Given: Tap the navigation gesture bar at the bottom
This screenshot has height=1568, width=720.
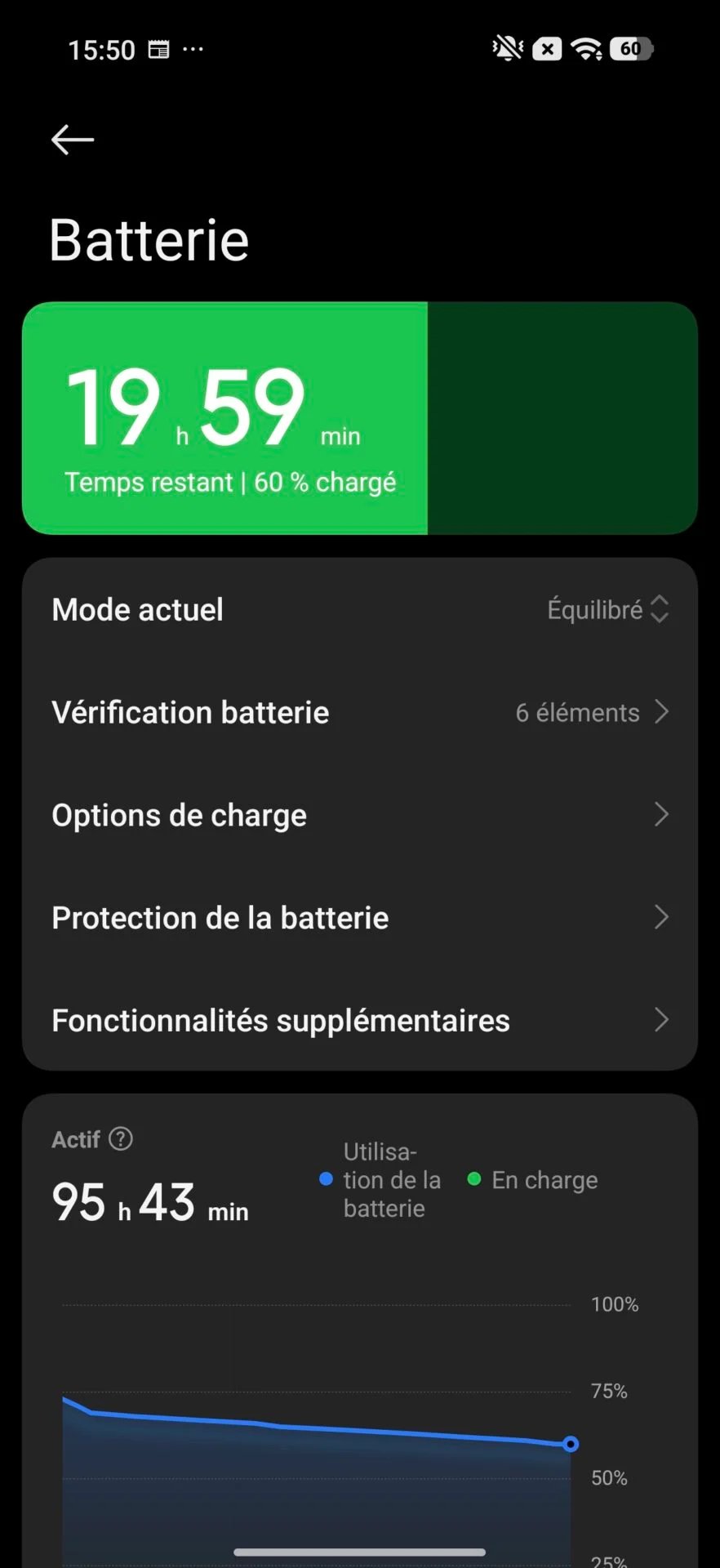Looking at the screenshot, I should coord(360,1551).
